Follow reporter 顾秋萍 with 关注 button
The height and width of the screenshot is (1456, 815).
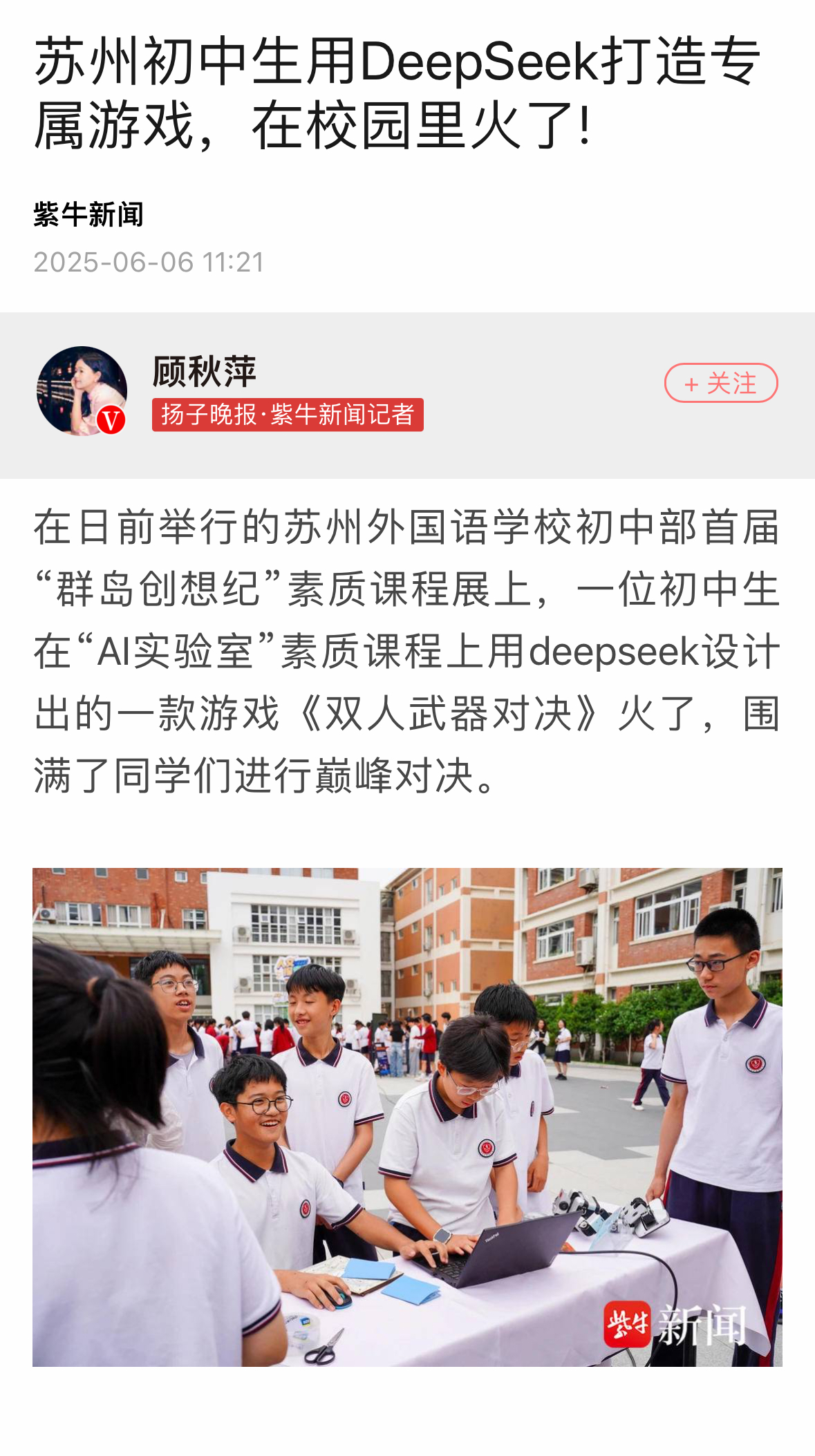click(720, 383)
